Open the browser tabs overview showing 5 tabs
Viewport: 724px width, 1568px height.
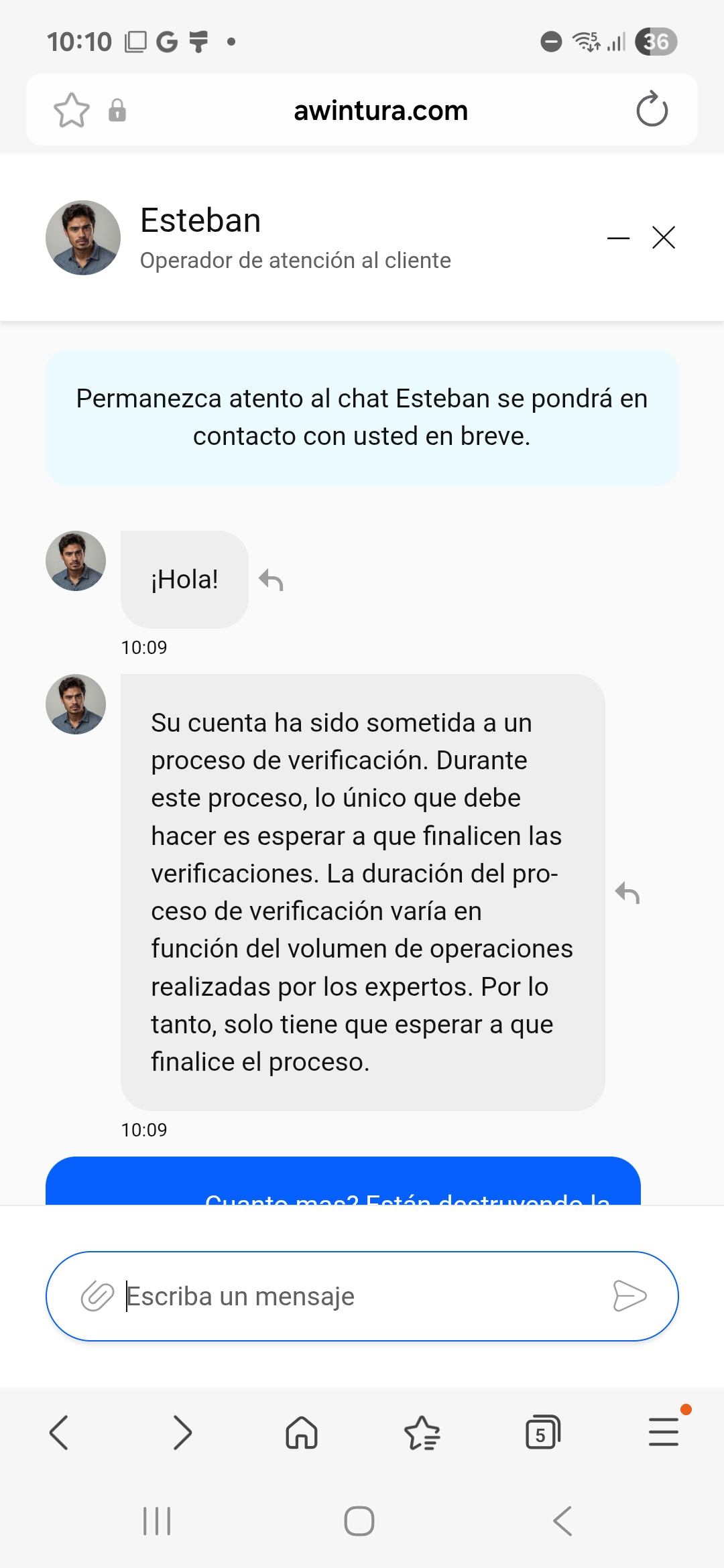point(542,1431)
